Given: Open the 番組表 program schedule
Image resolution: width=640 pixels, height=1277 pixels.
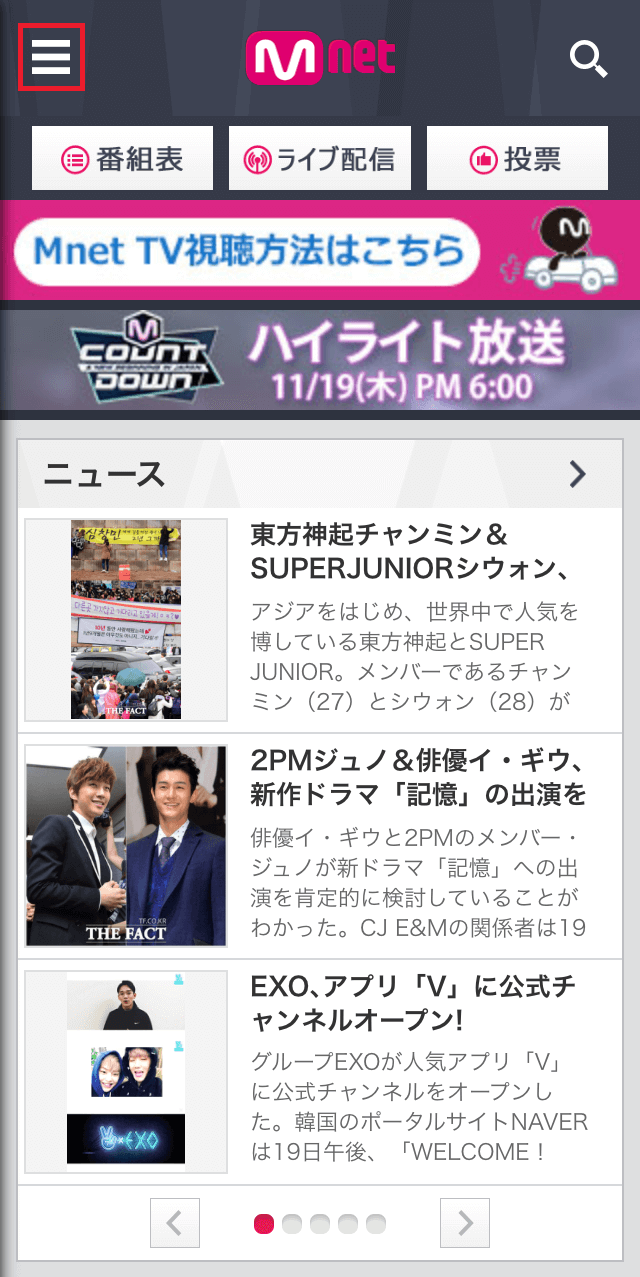Looking at the screenshot, I should 122,159.
